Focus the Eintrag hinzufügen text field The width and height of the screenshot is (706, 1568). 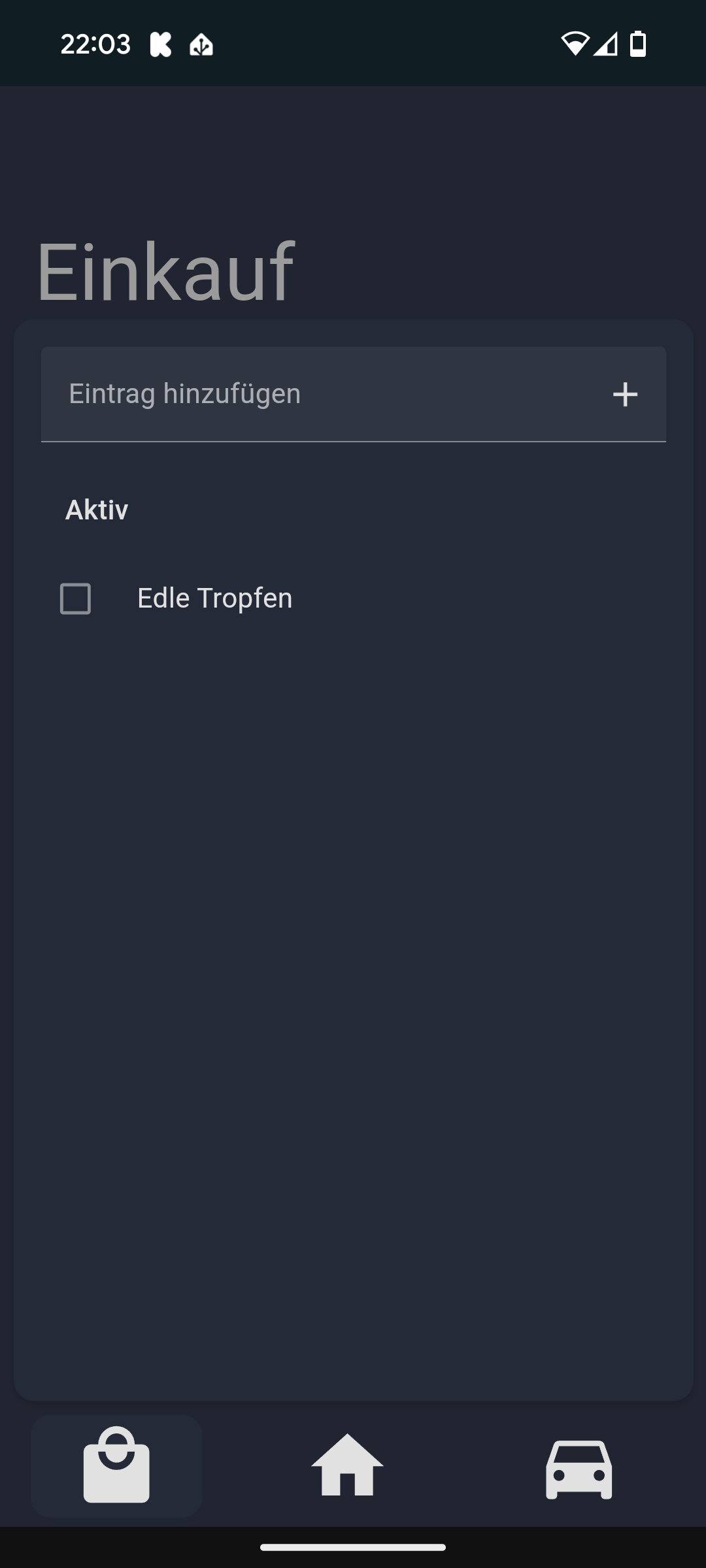tap(353, 394)
